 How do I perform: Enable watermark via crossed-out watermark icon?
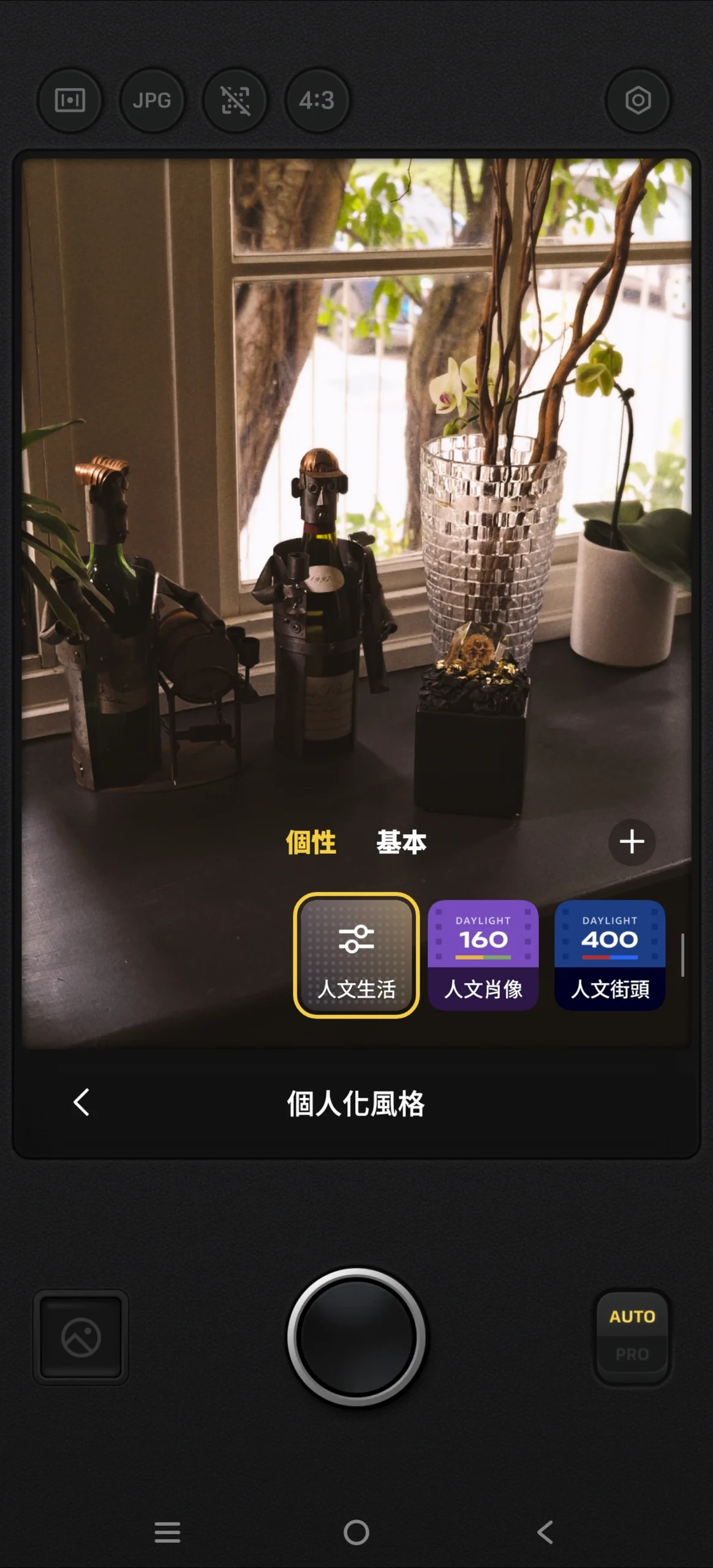click(x=235, y=101)
